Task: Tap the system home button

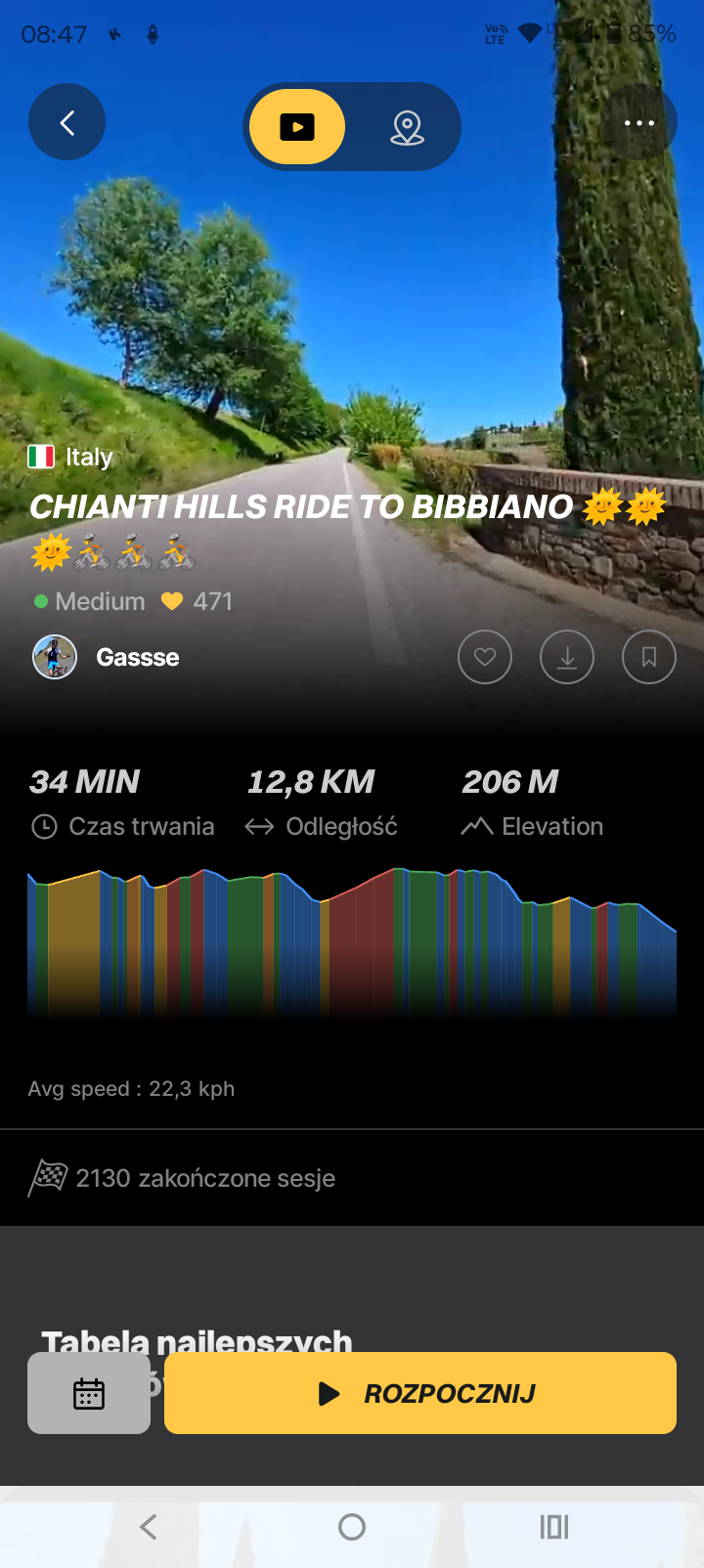Action: (x=352, y=1527)
